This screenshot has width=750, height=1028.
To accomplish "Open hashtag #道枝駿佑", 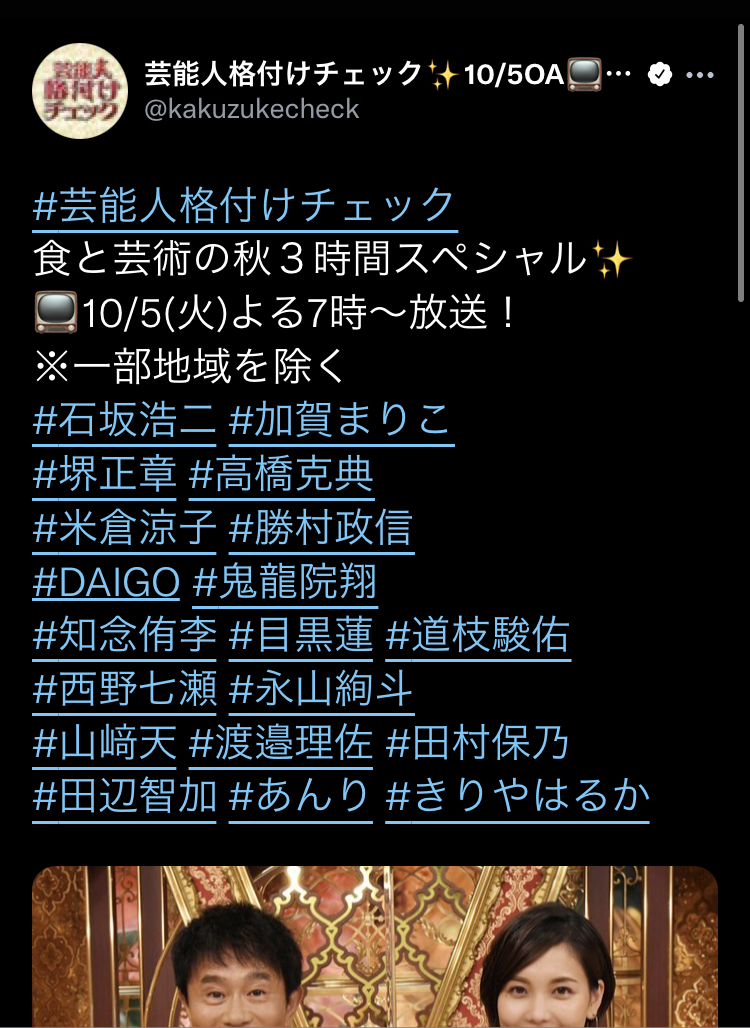I will pyautogui.click(x=478, y=635).
